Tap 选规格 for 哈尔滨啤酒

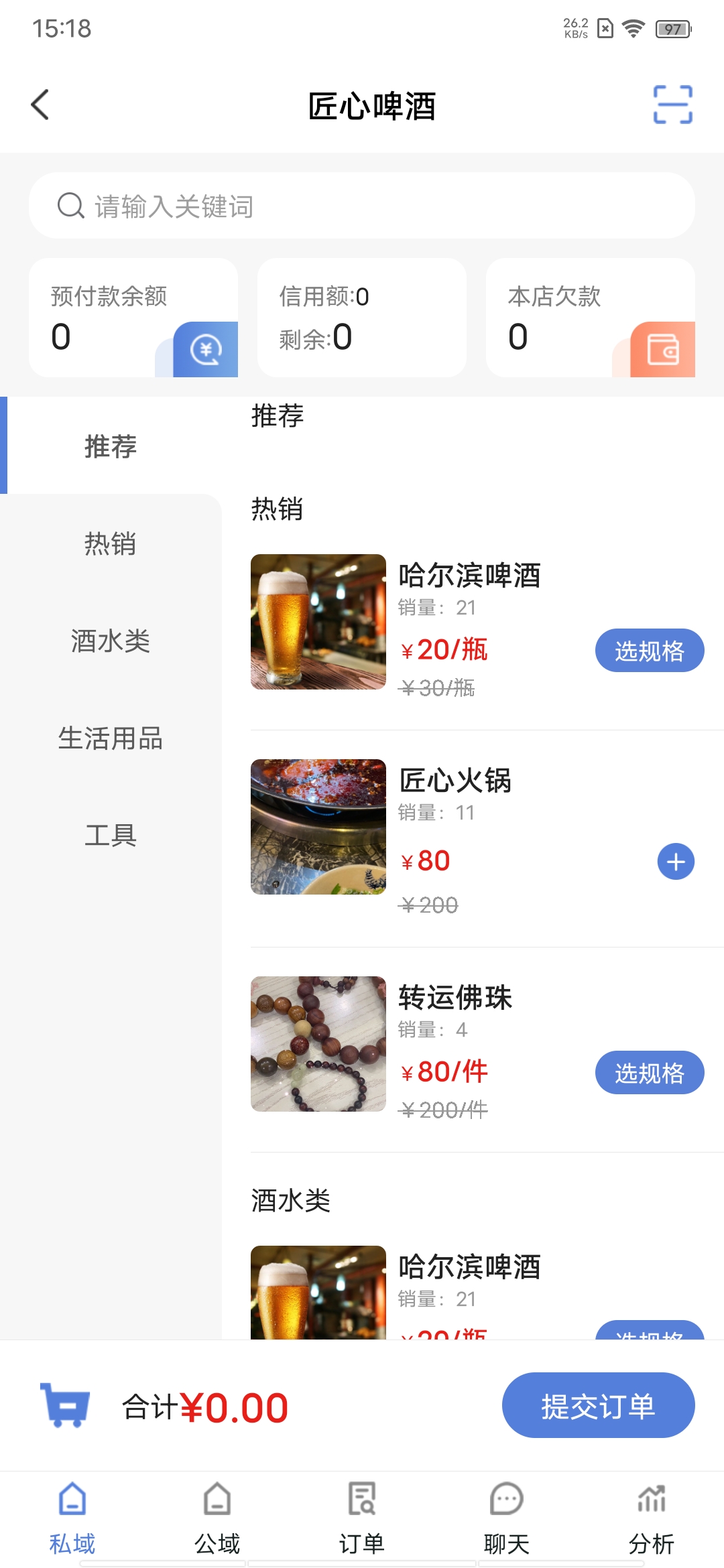(649, 650)
